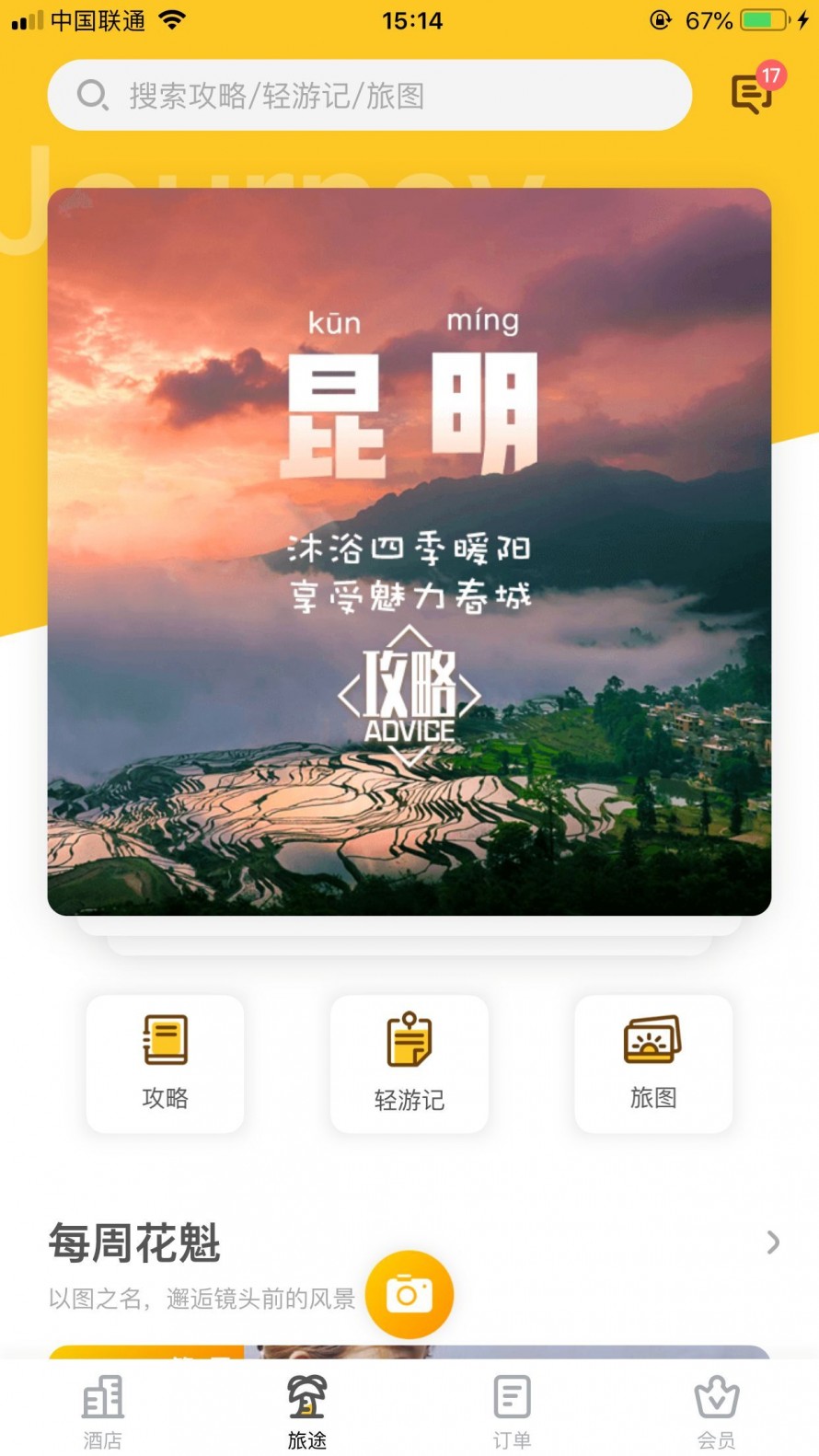Open the 轻游记 section
The width and height of the screenshot is (819, 1456).
pyautogui.click(x=409, y=1063)
